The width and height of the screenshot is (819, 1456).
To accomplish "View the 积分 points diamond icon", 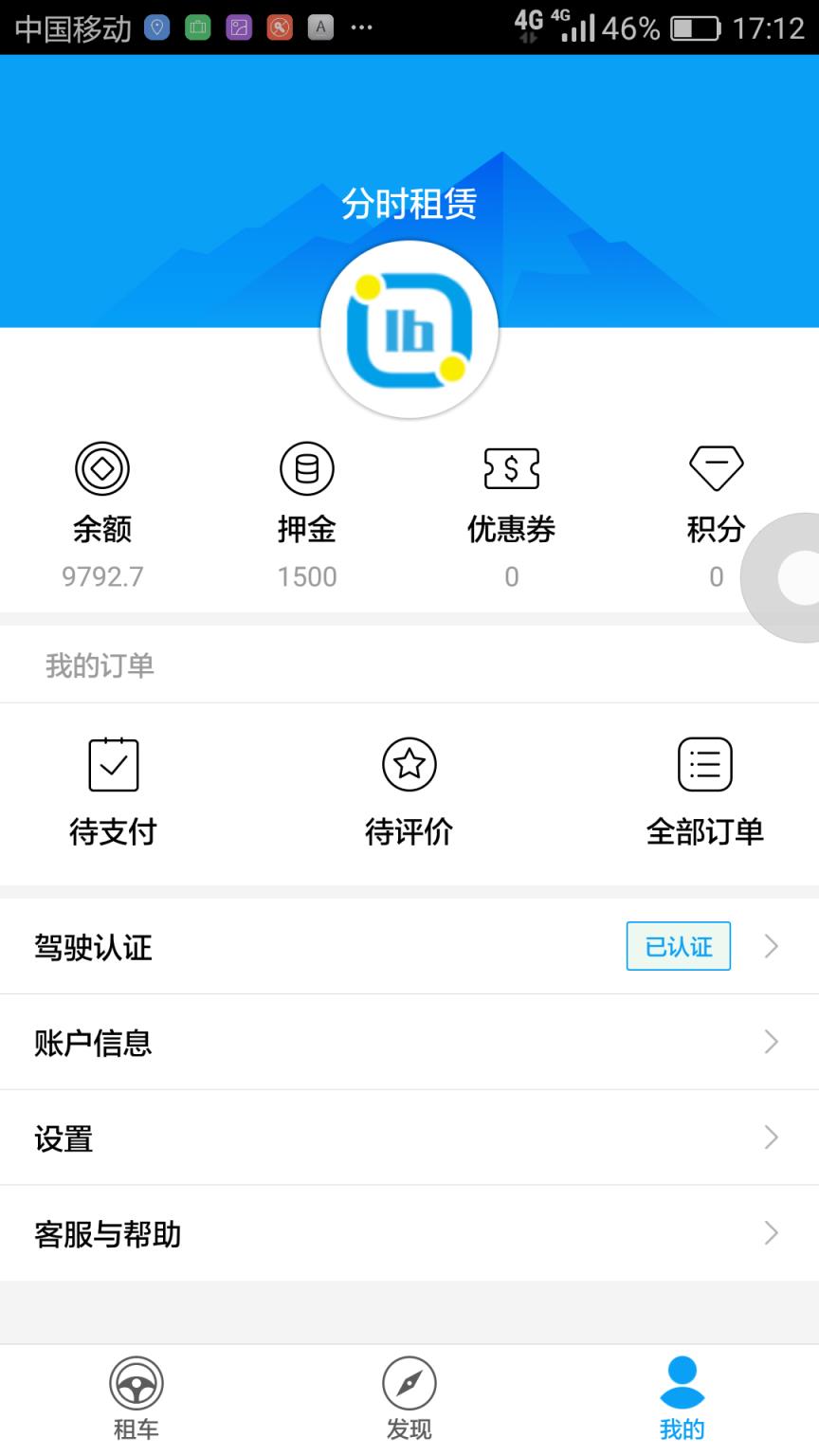I will point(717,467).
